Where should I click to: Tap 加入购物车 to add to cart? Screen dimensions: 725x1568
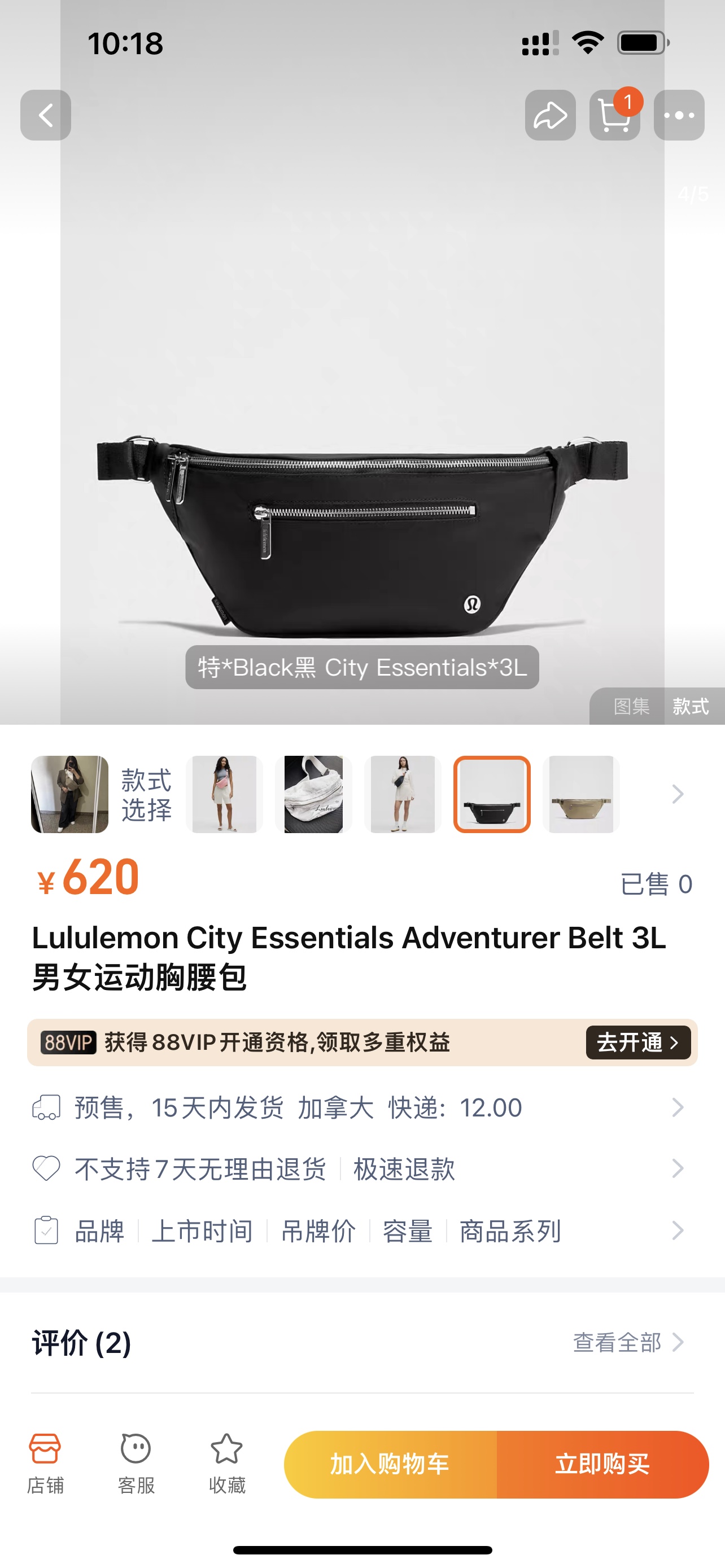[390, 1464]
